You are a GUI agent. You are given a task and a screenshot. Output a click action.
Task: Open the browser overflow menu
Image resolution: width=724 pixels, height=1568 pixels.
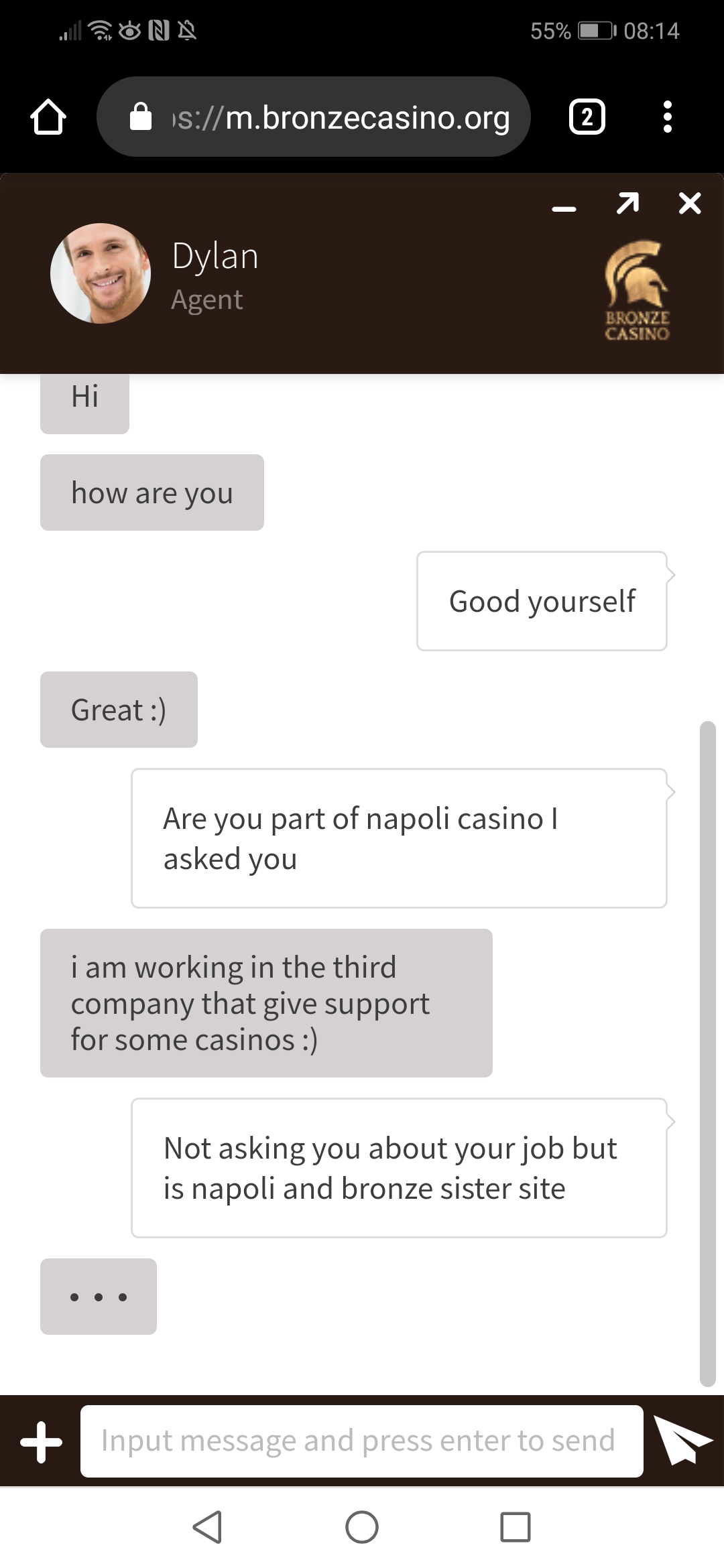click(667, 117)
